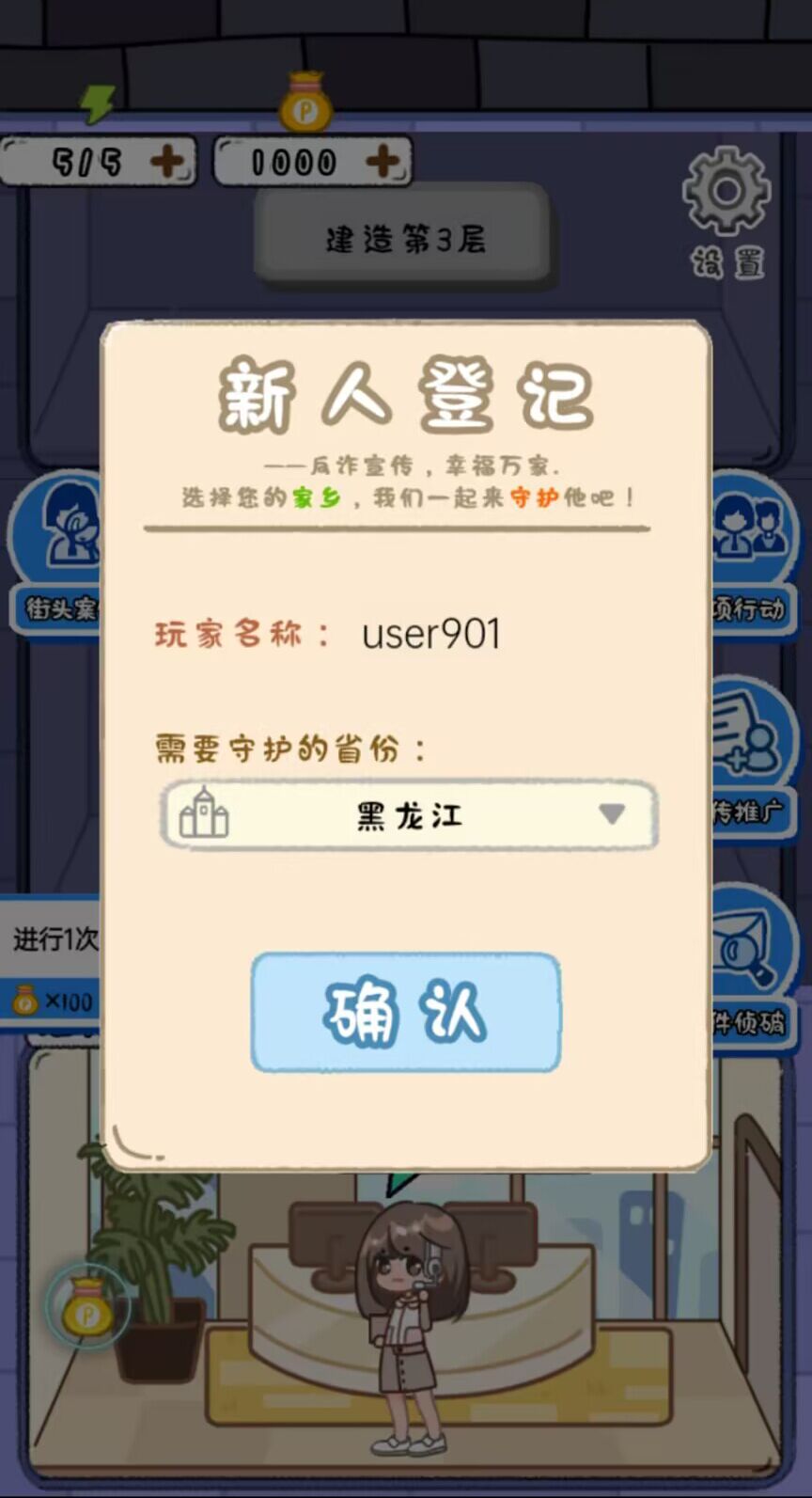Expand the province dropdown showing 黑龙江

pos(409,815)
